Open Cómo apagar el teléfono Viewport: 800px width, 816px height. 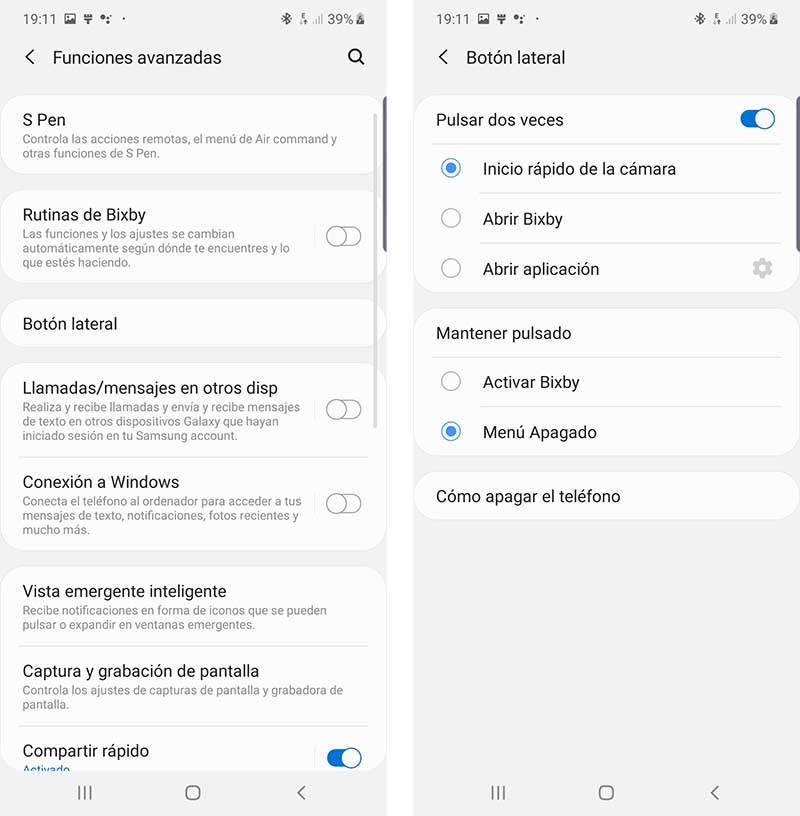coord(605,496)
